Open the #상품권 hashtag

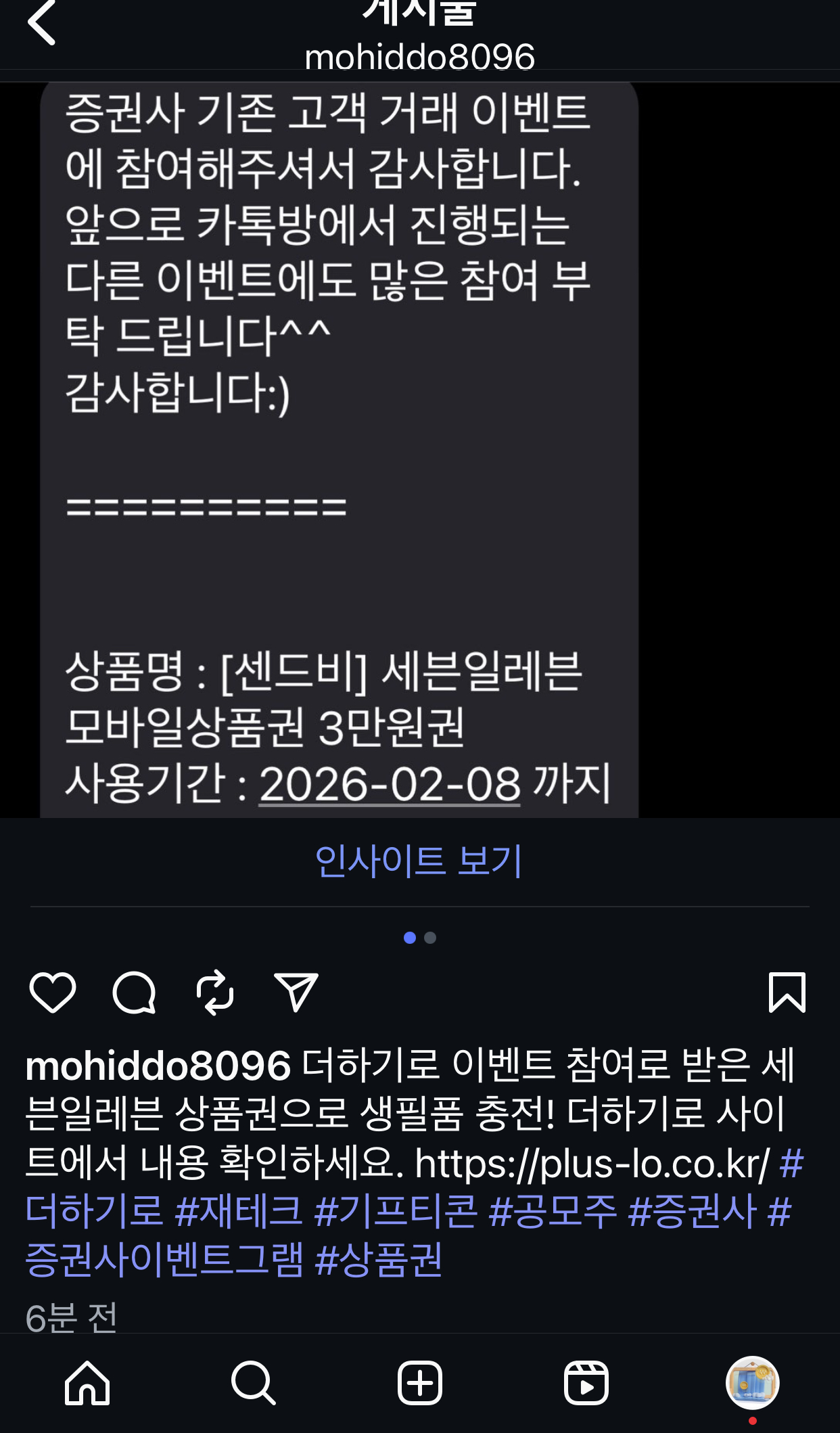coord(379,1259)
